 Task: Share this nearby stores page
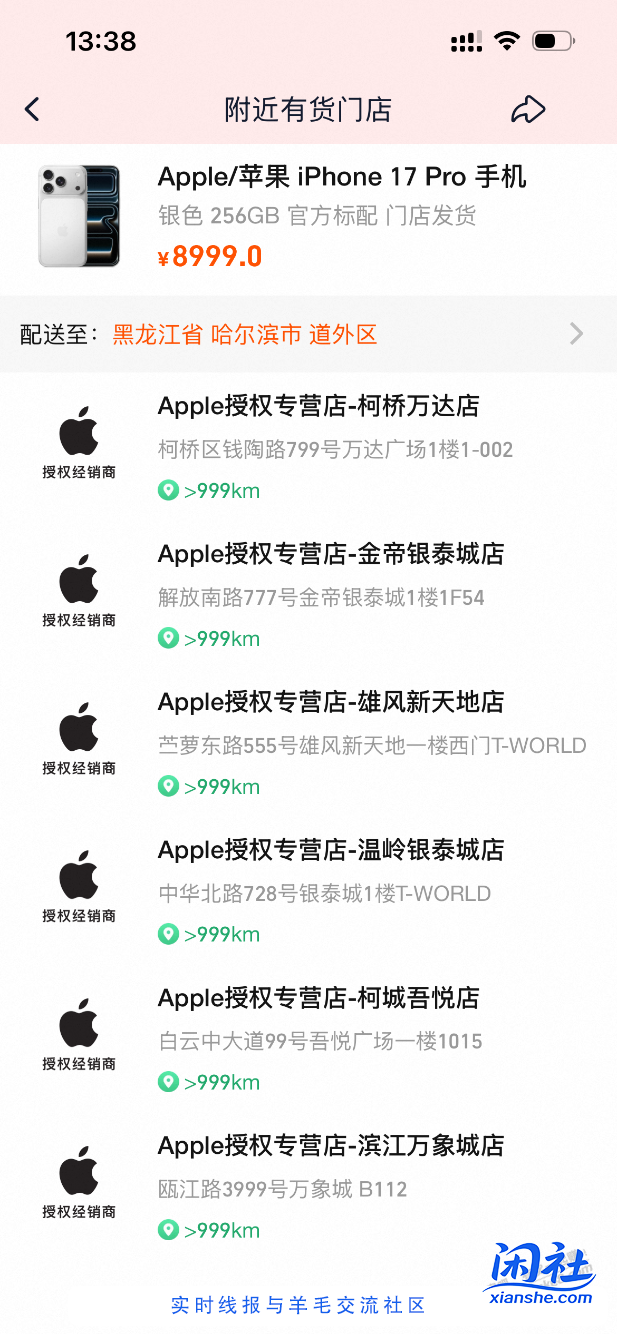(527, 109)
